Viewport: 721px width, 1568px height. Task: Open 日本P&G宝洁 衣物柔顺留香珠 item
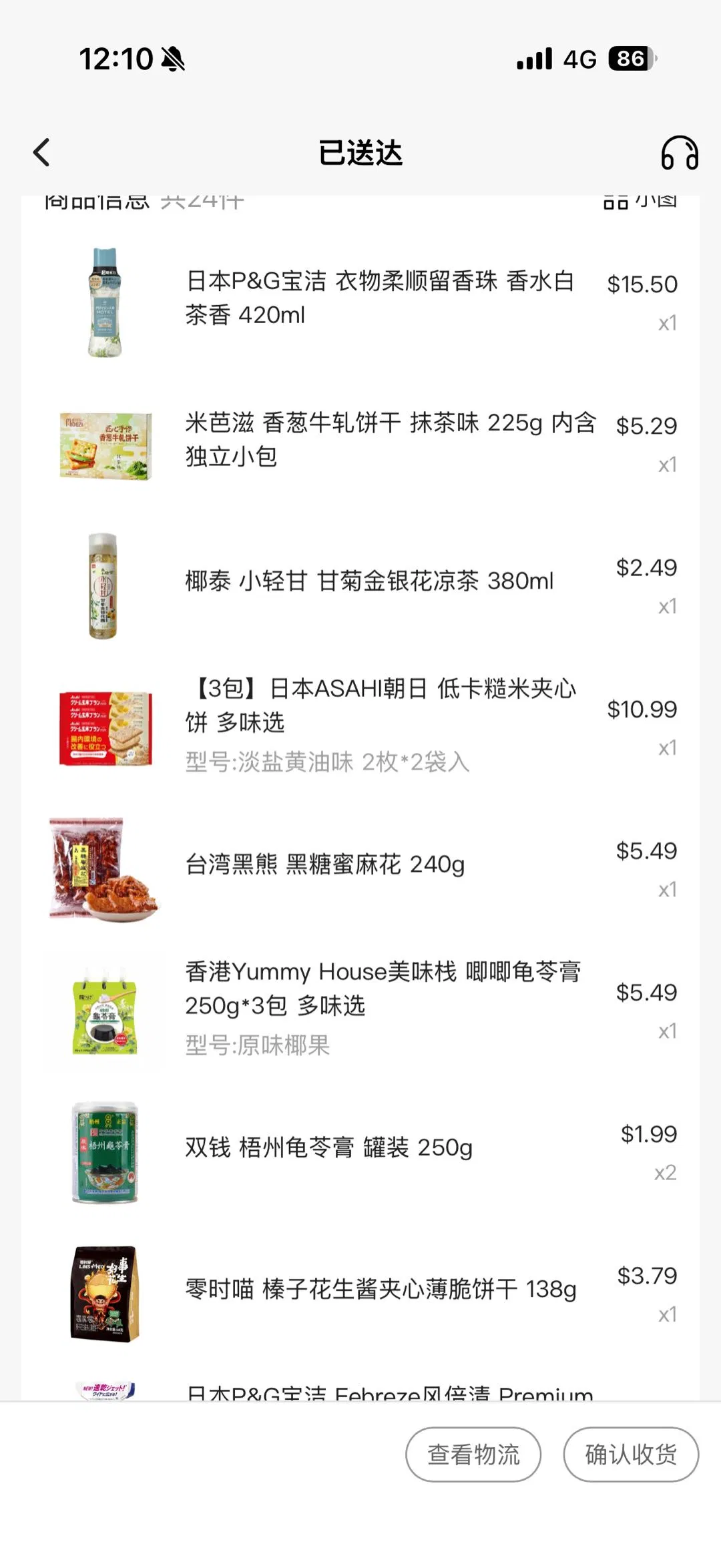379,298
